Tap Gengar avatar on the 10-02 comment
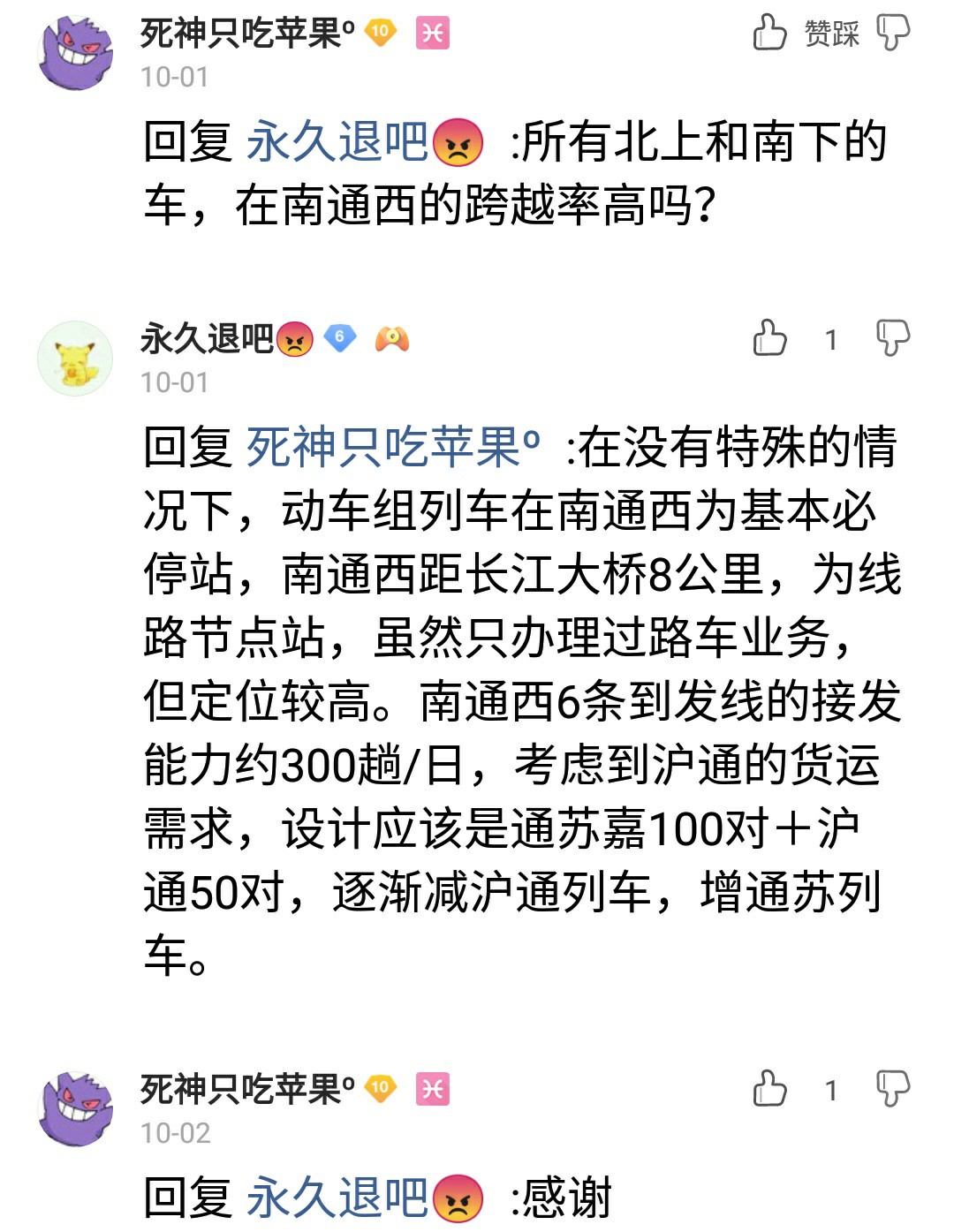Viewport: 954px width, 1232px height. (76, 1109)
